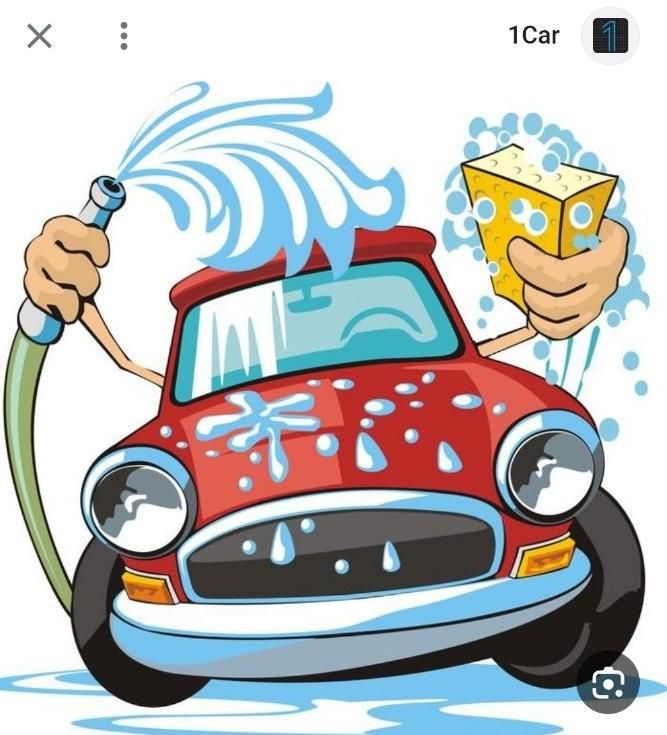Open the 1Car source site

click(x=572, y=36)
